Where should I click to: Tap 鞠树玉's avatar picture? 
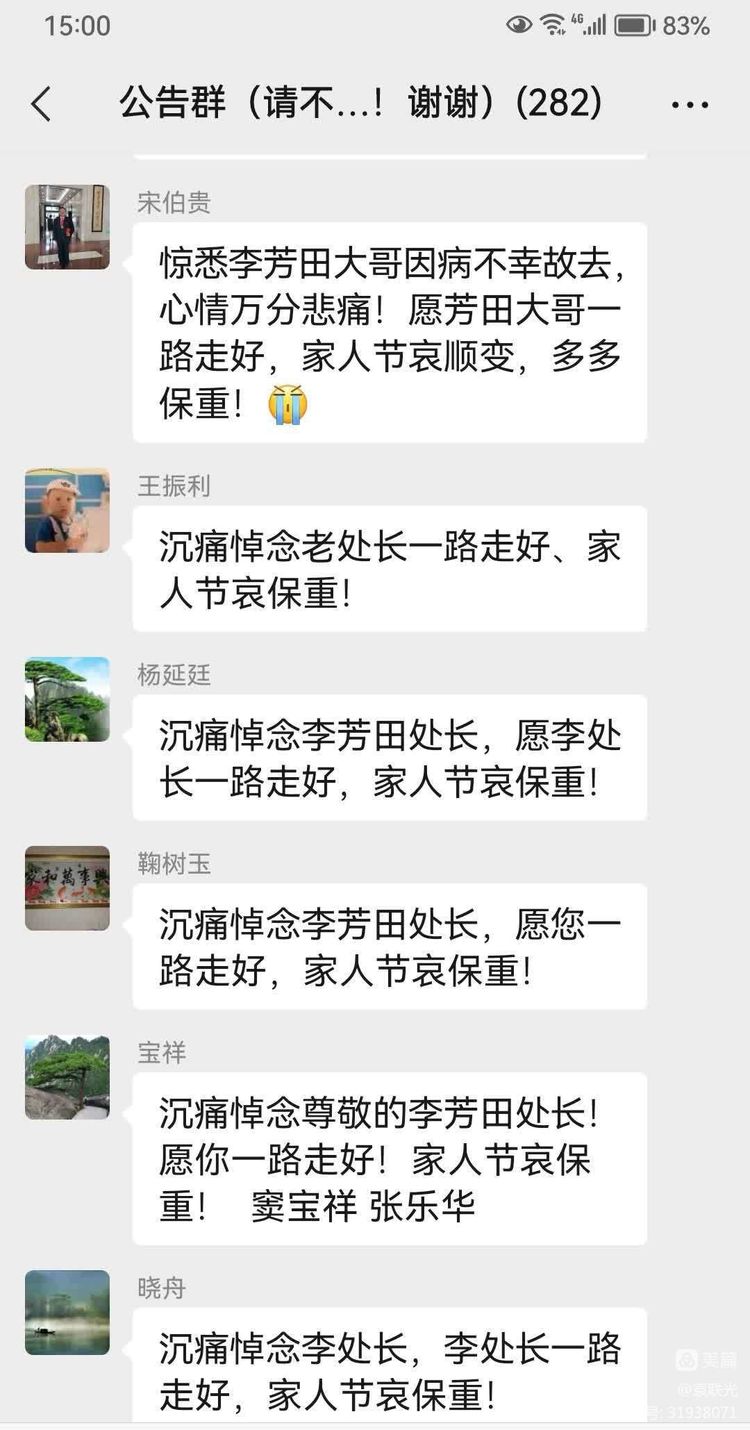coord(67,888)
